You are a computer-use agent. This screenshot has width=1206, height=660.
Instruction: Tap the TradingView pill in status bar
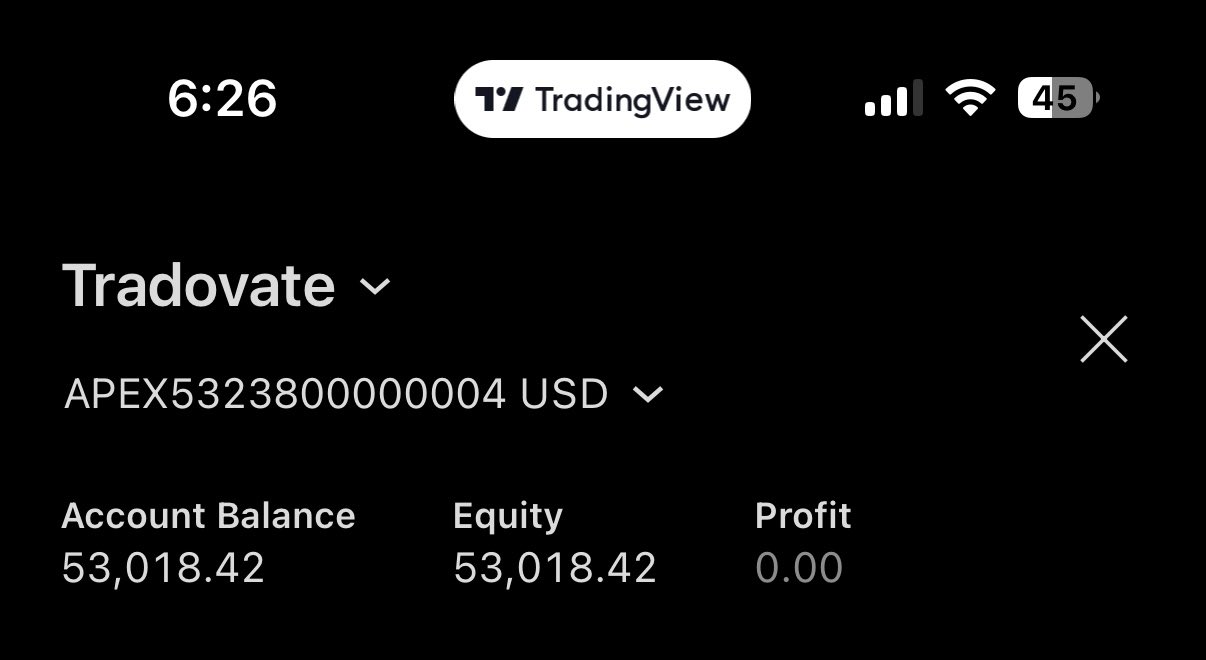(x=602, y=99)
